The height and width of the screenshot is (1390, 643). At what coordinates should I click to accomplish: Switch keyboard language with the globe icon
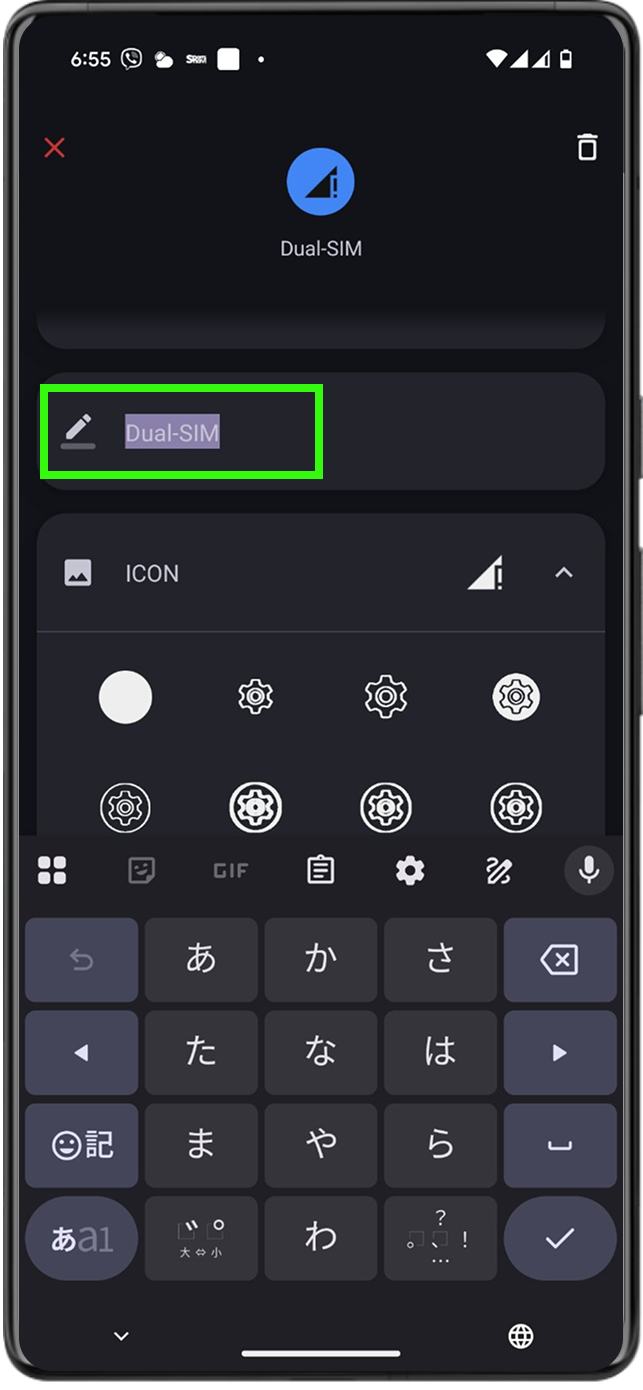pyautogui.click(x=520, y=1336)
